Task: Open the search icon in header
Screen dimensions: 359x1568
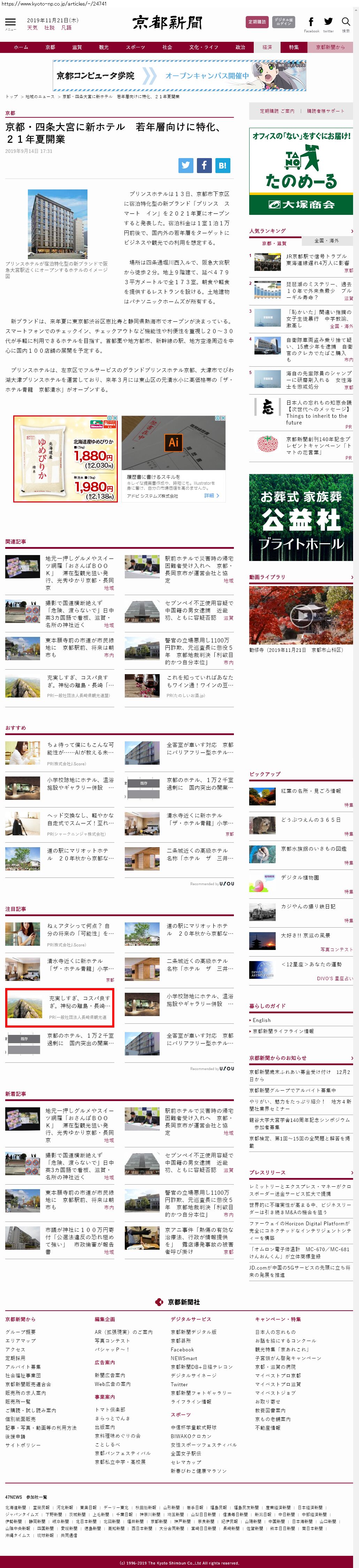Action: 346,23
